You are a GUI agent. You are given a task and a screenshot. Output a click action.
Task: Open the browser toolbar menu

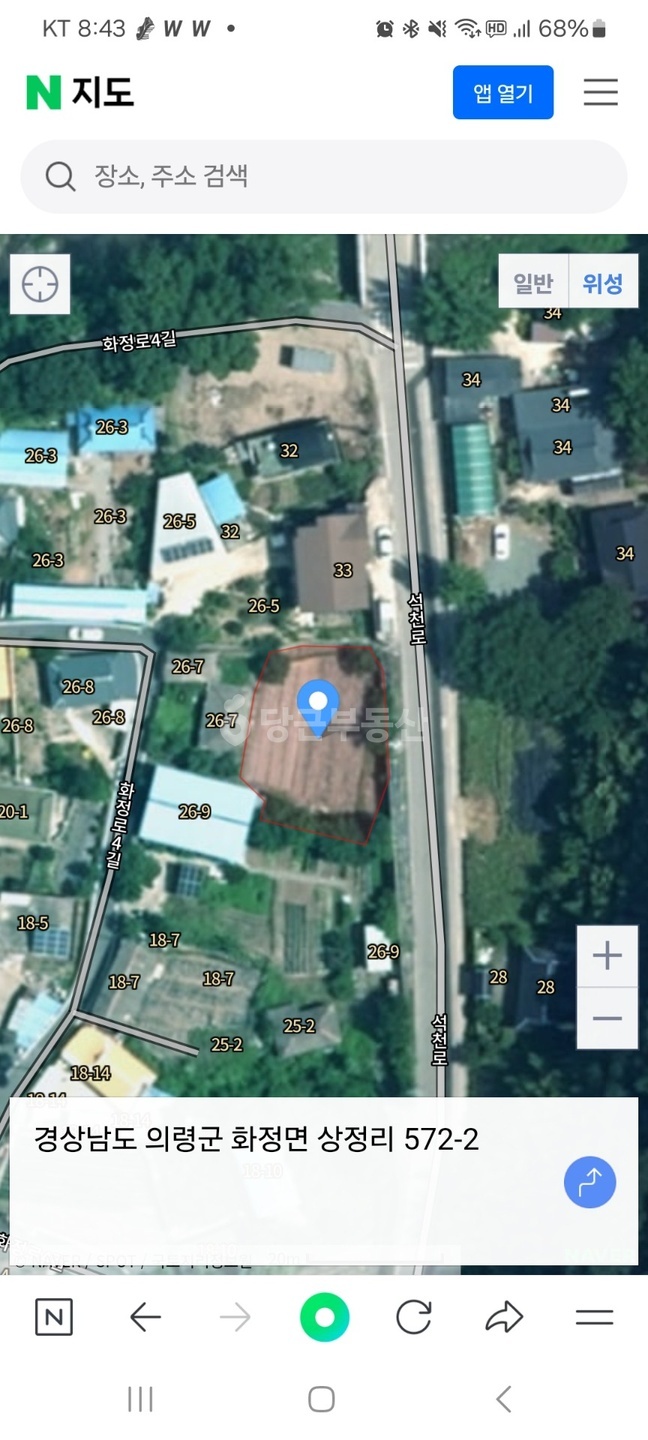tap(594, 1317)
